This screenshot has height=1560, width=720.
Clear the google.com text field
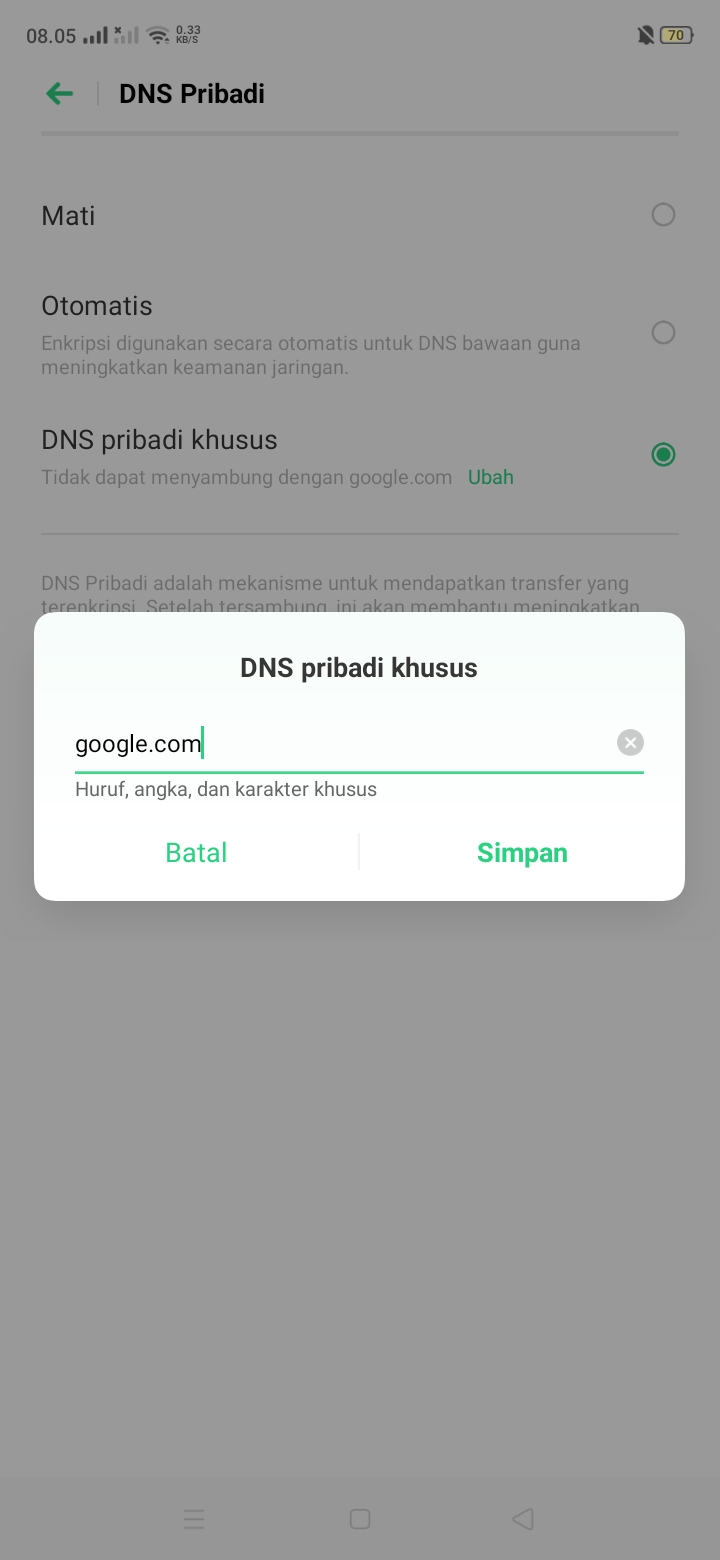point(630,742)
